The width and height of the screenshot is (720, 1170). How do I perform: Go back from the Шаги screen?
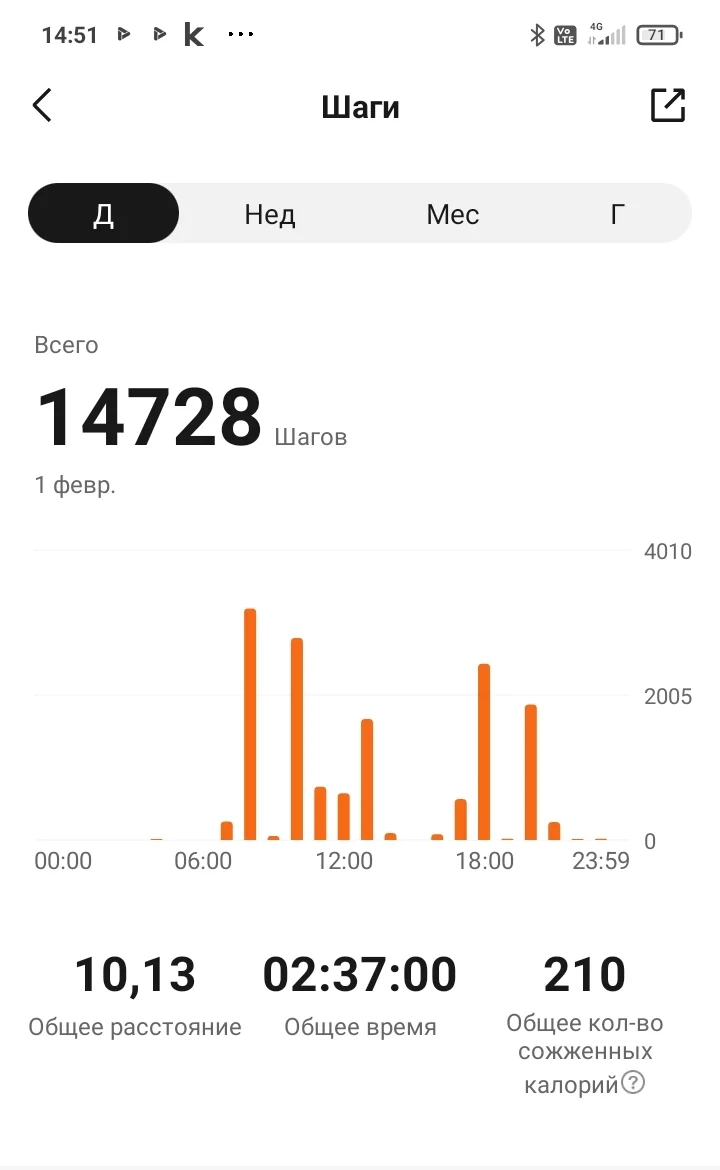pos(42,106)
